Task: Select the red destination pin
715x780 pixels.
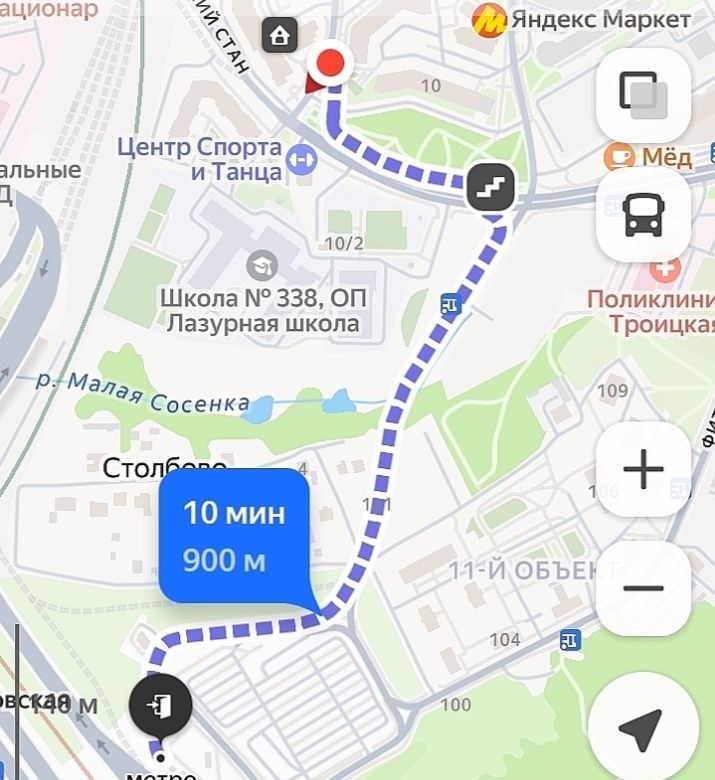Action: (x=330, y=66)
